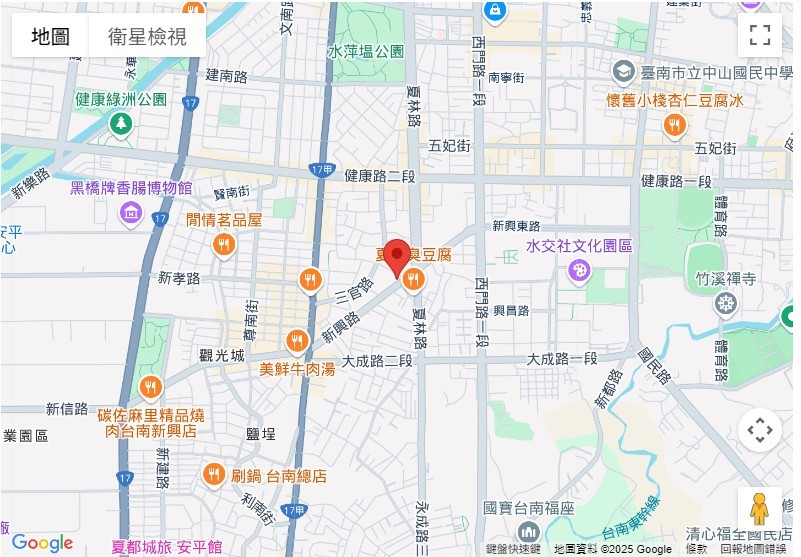Open 國賓台南福座 marker

click(528, 531)
